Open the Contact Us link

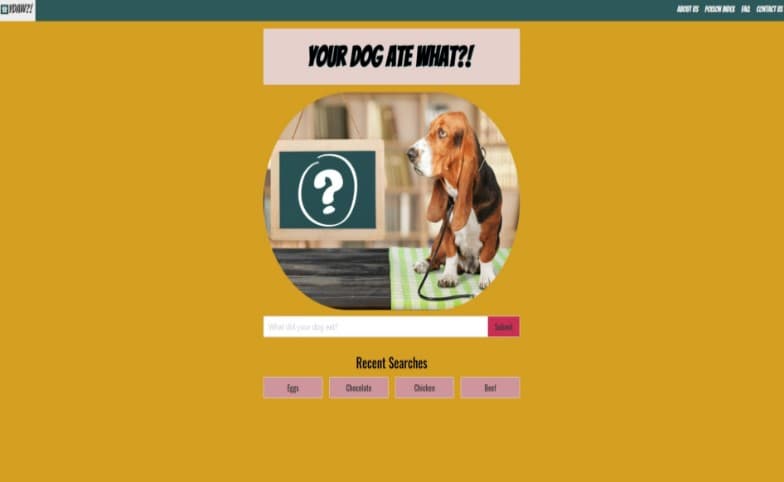[769, 9]
